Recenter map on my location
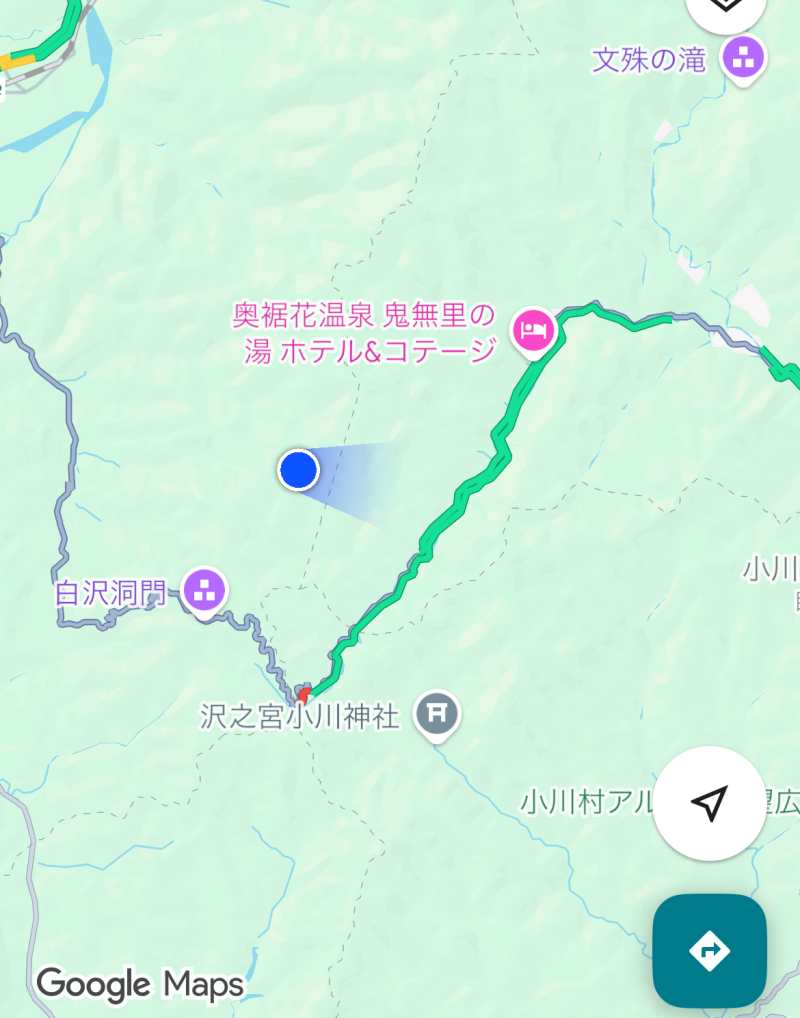This screenshot has height=1018, width=800. pos(709,803)
